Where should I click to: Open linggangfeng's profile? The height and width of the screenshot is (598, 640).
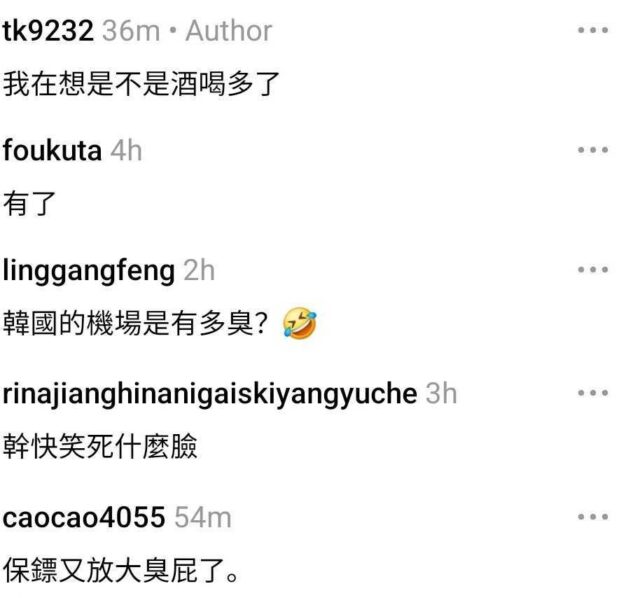(x=89, y=272)
